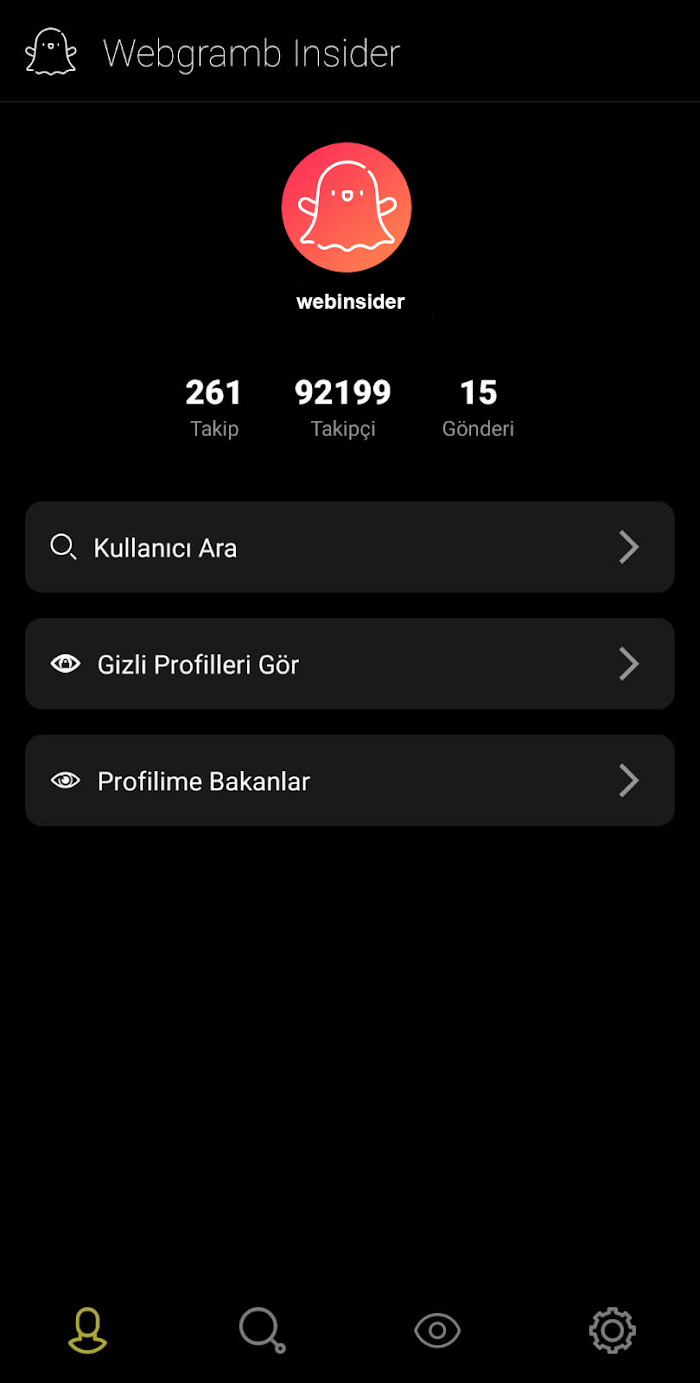Switch to the eye tab in bottom bar
This screenshot has width=700, height=1383.
437,1331
